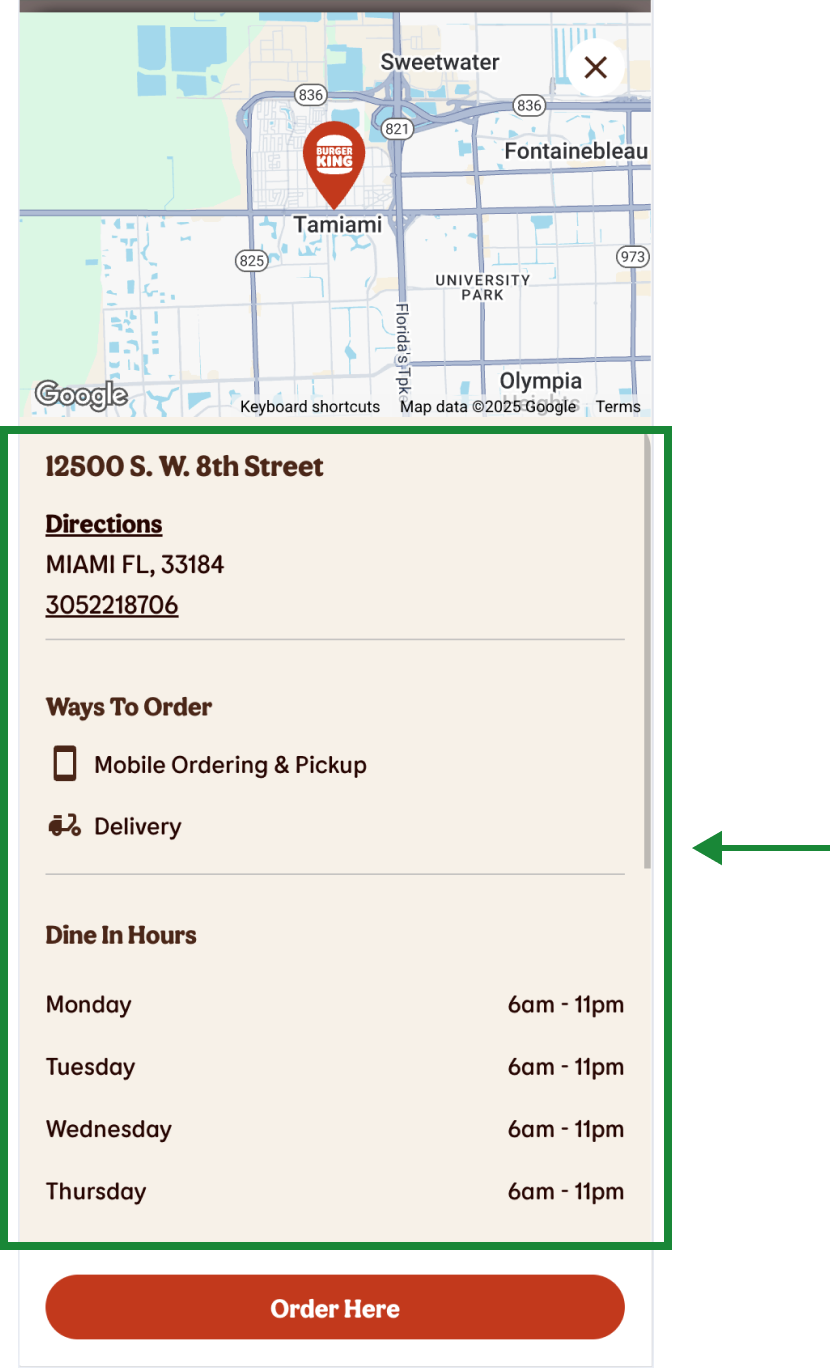Close the restaurant map view
This screenshot has height=1368, width=830.
[596, 68]
